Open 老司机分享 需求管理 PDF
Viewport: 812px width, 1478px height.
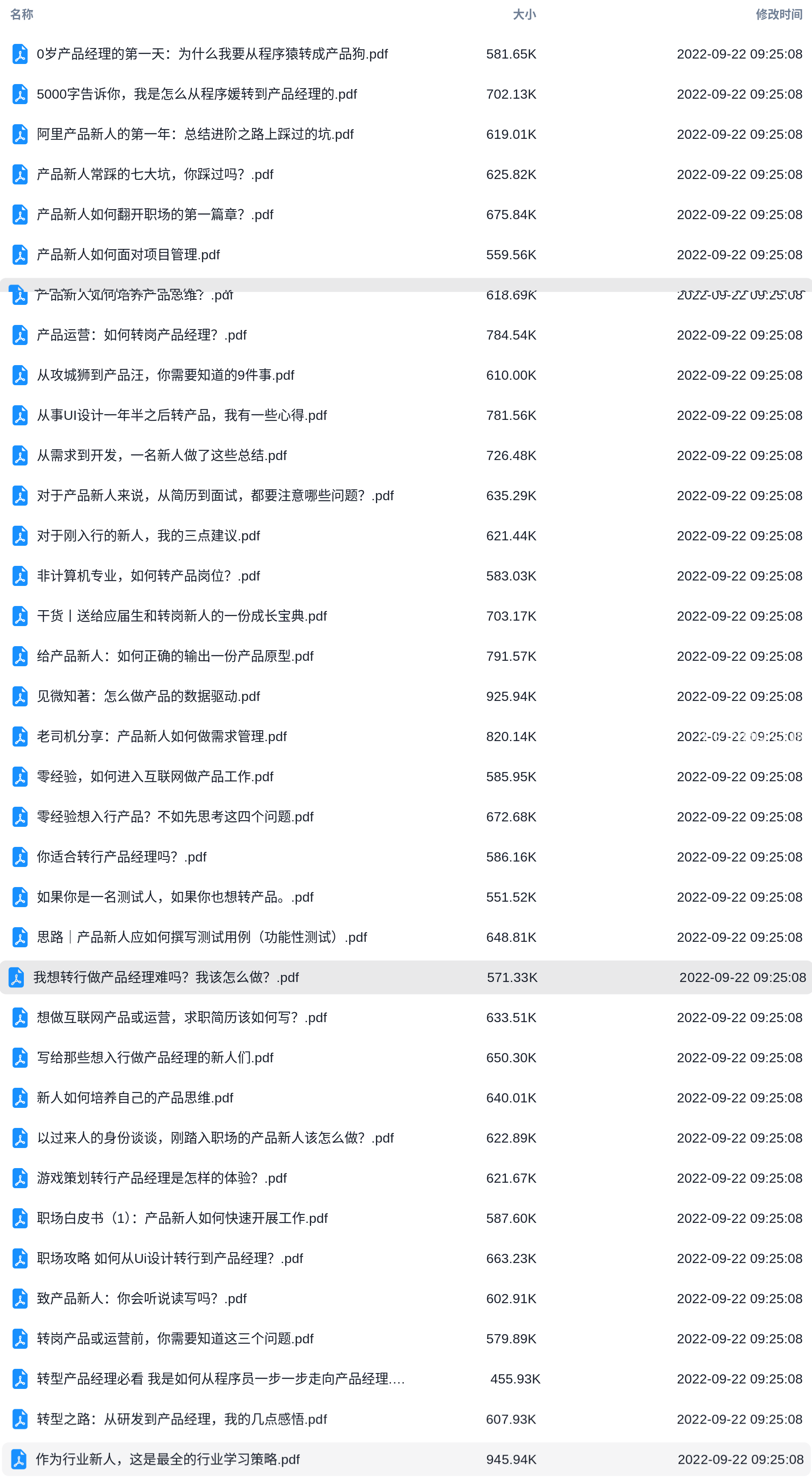click(162, 737)
